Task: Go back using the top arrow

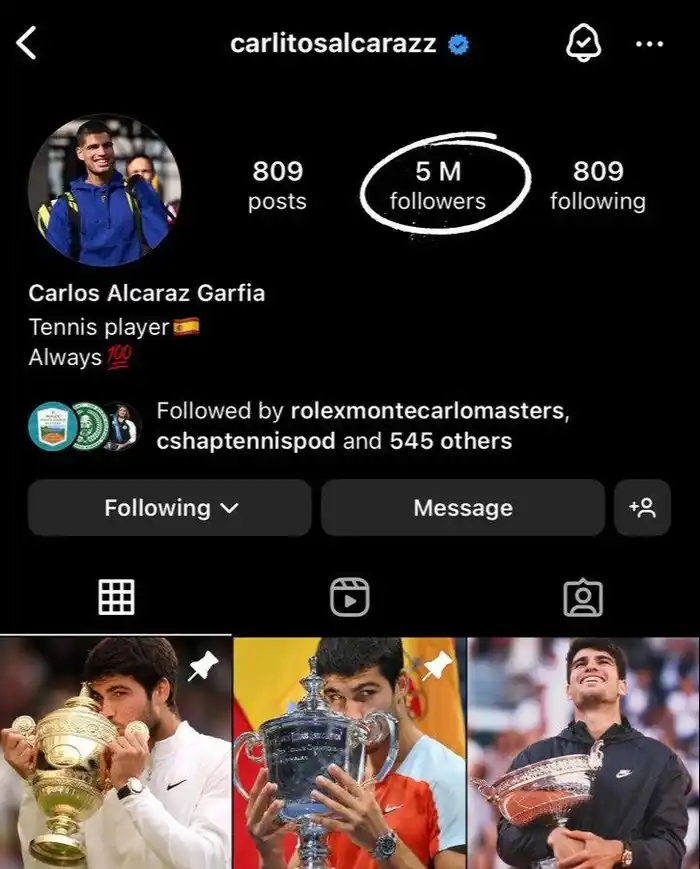Action: point(27,44)
